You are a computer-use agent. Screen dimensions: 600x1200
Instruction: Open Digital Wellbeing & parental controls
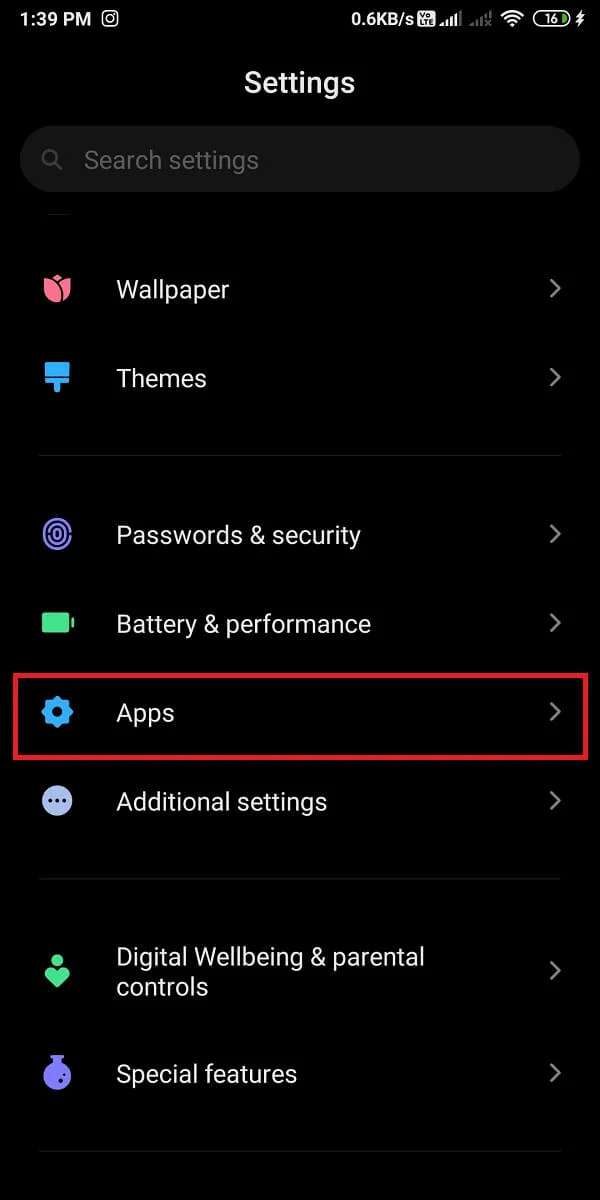click(300, 971)
